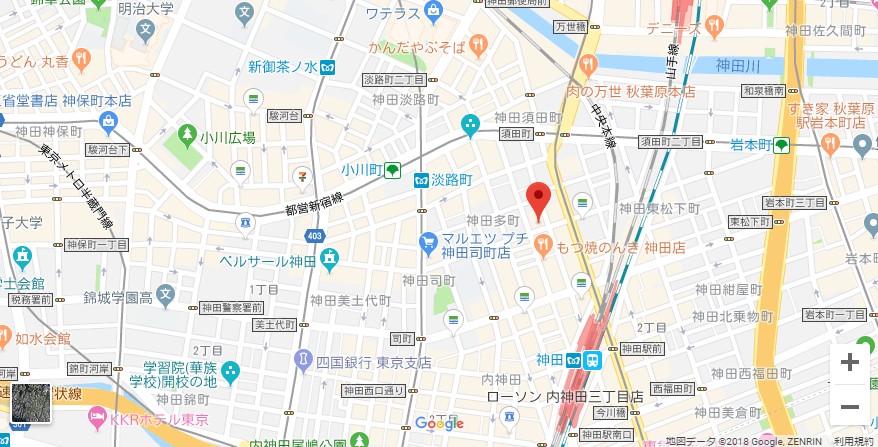
Task: Tap the 岩本町 station marker
Action: click(x=781, y=145)
